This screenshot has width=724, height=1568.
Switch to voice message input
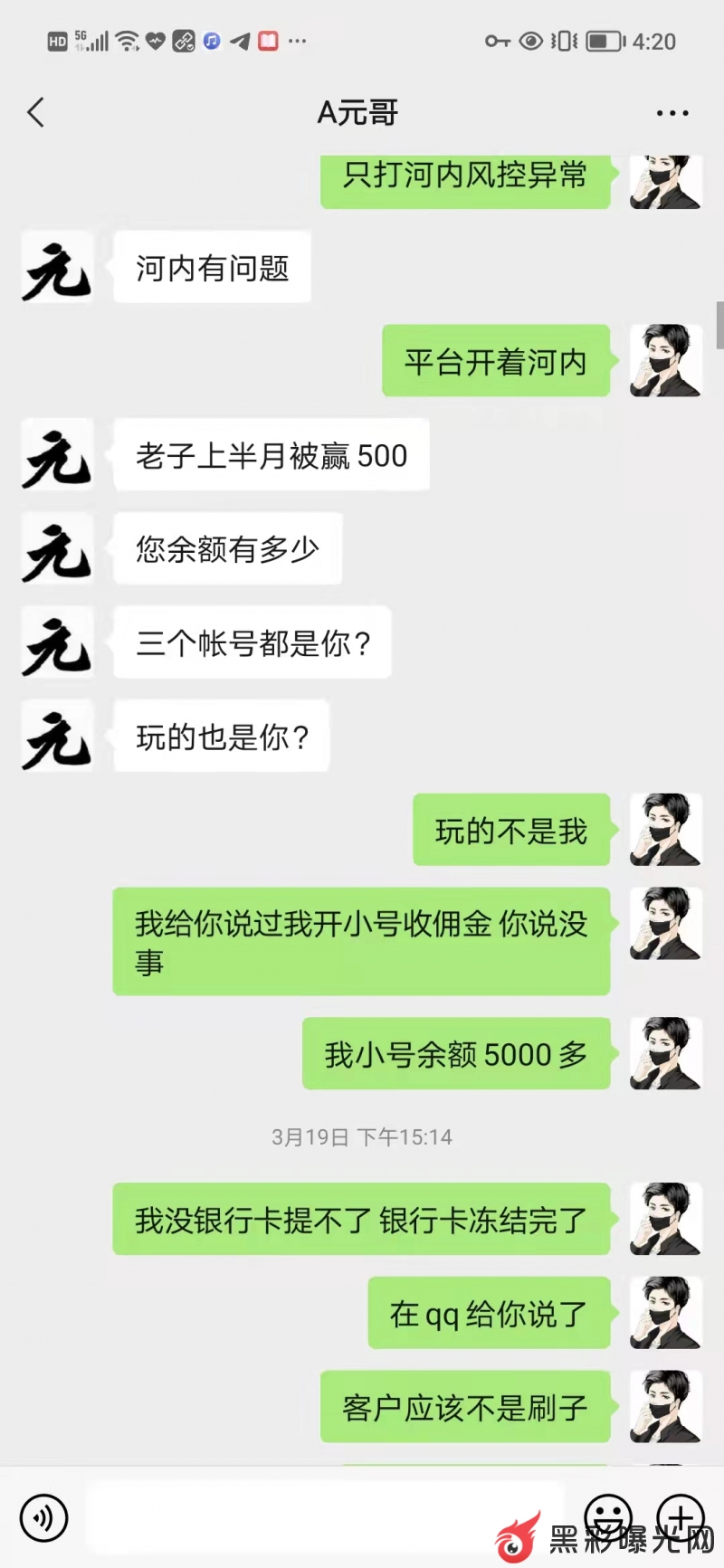click(43, 1517)
